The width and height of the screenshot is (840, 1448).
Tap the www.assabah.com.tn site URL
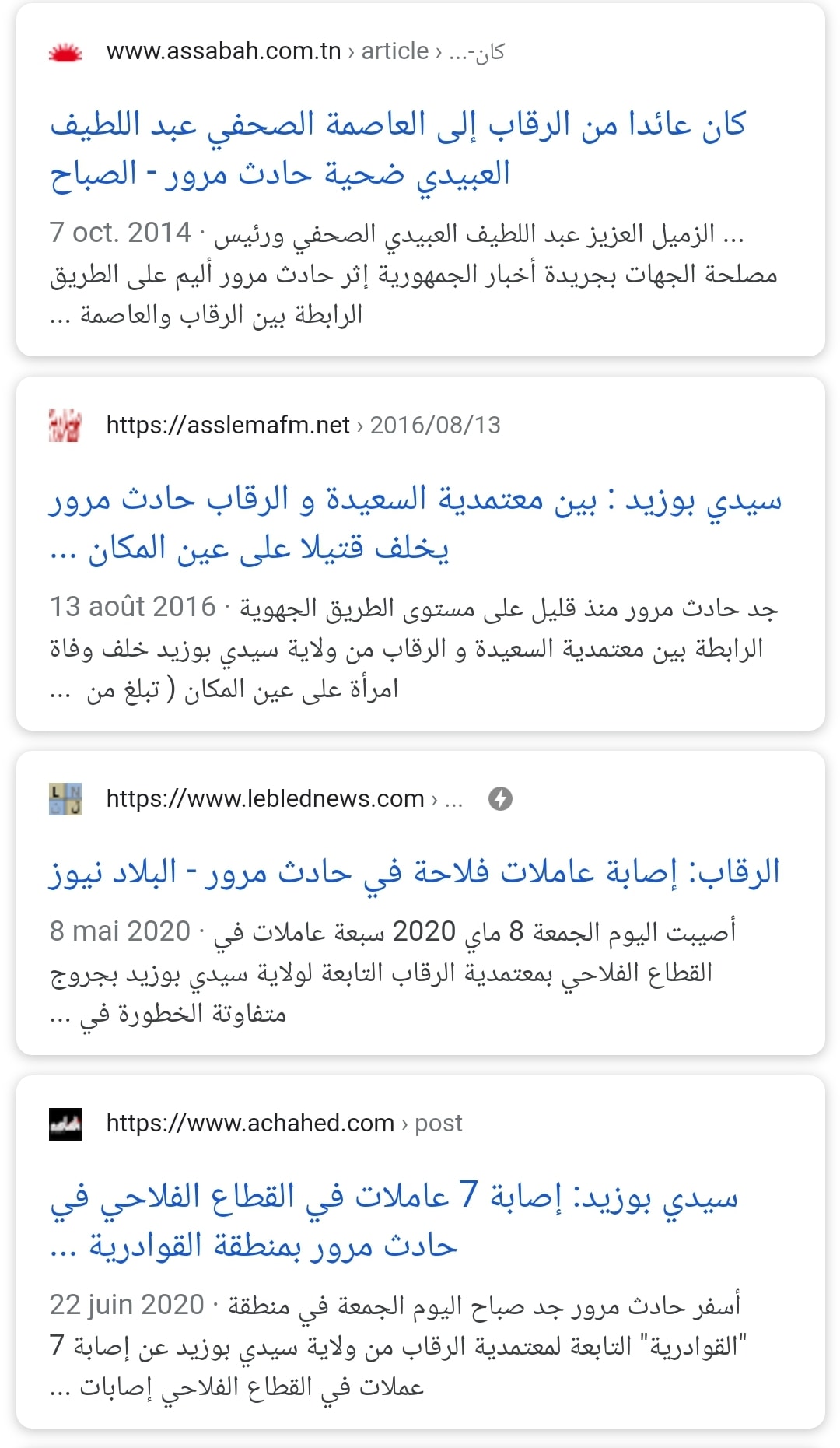point(223,51)
